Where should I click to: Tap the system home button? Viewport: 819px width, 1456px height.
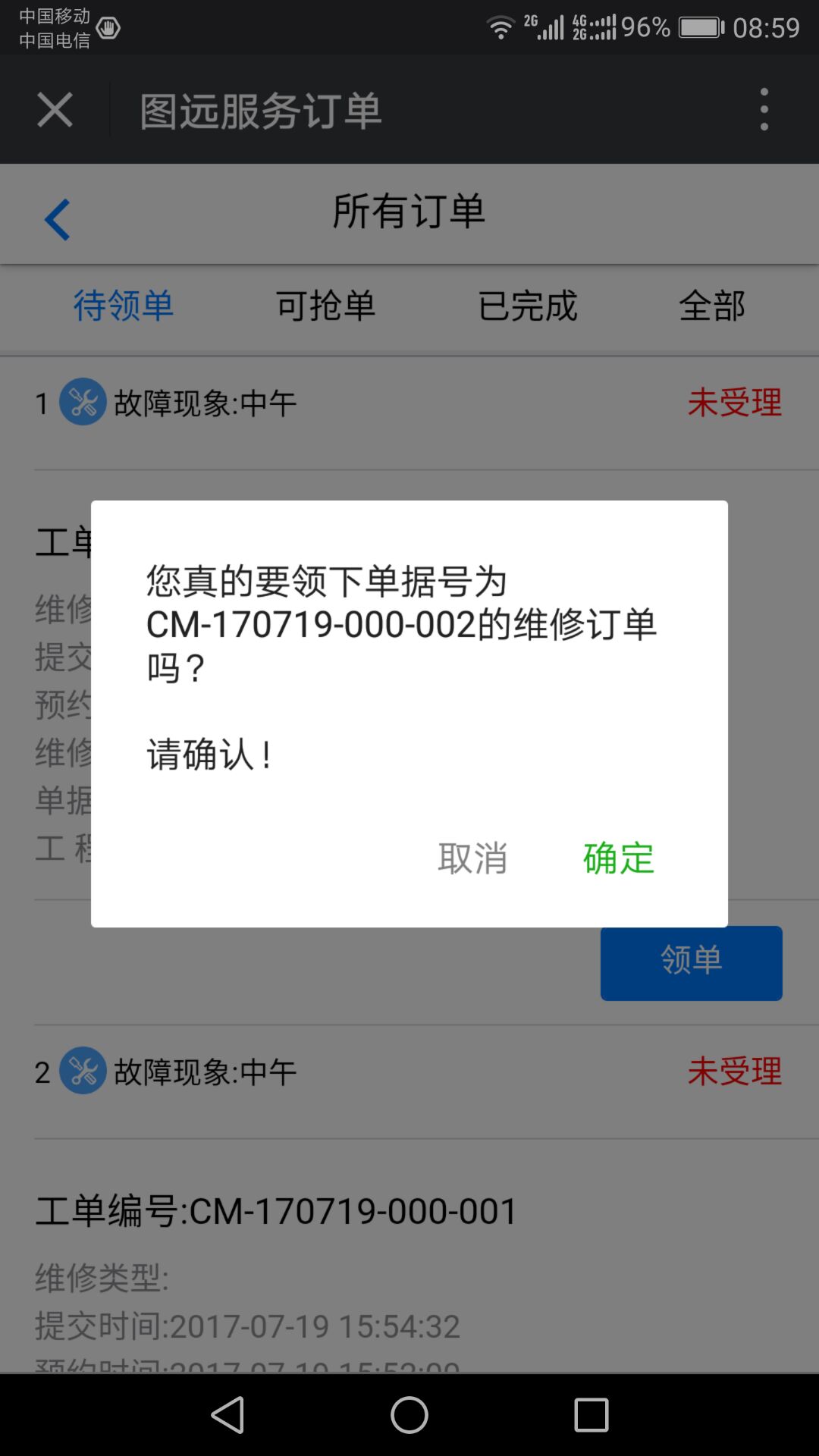point(409,1415)
